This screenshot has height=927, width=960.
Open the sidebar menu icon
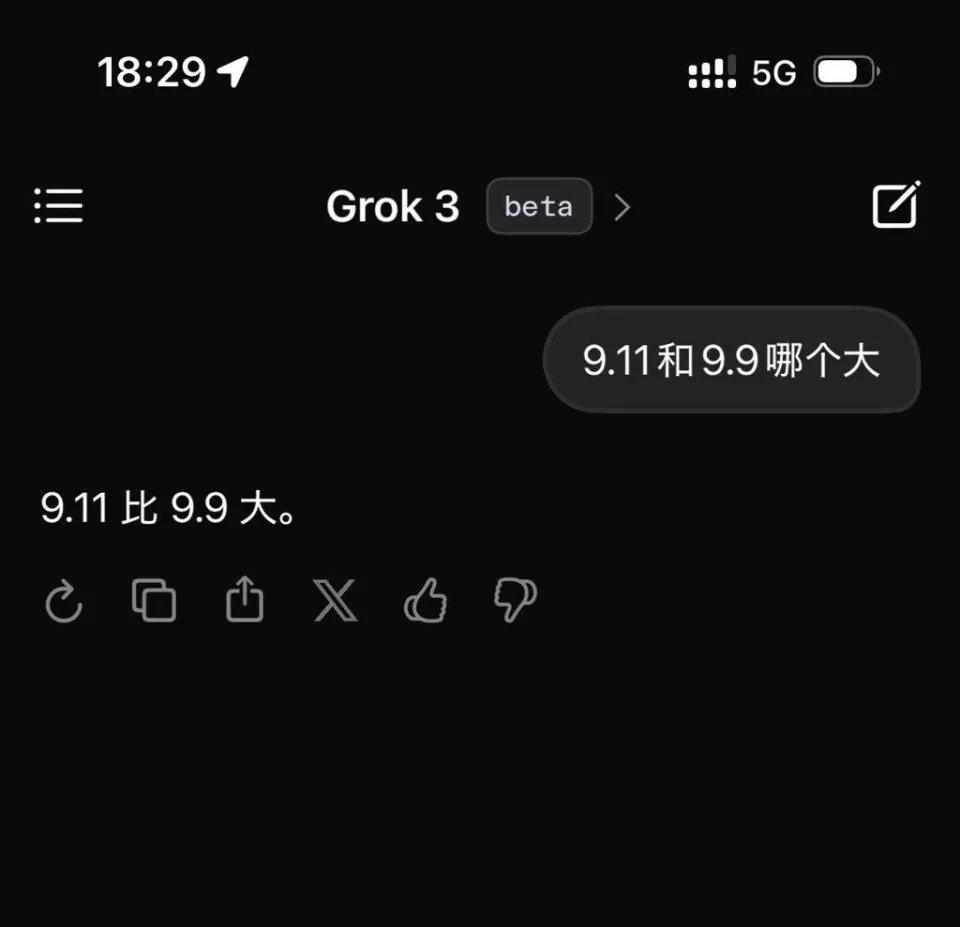58,205
